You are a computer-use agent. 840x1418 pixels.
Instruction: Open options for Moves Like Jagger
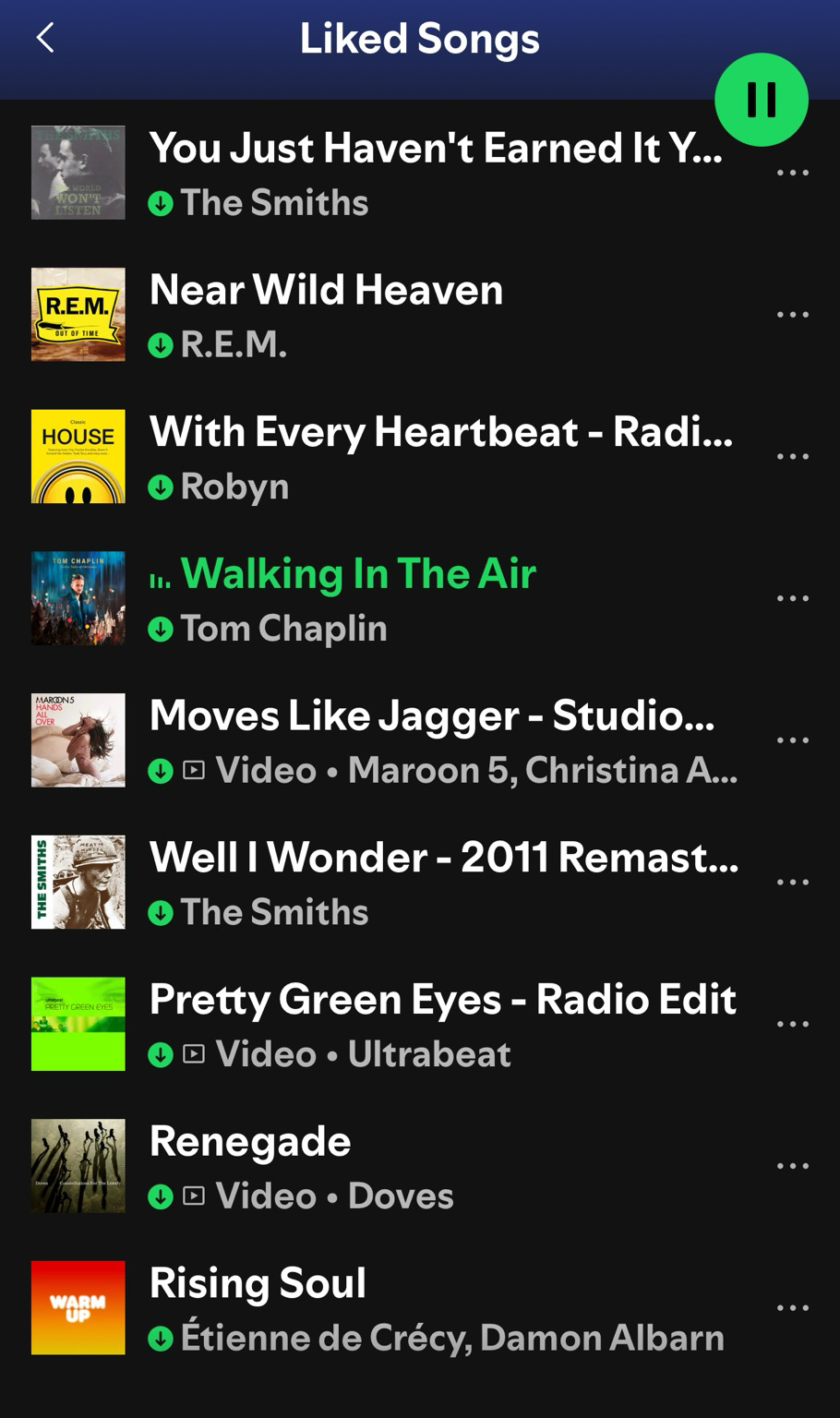point(793,740)
